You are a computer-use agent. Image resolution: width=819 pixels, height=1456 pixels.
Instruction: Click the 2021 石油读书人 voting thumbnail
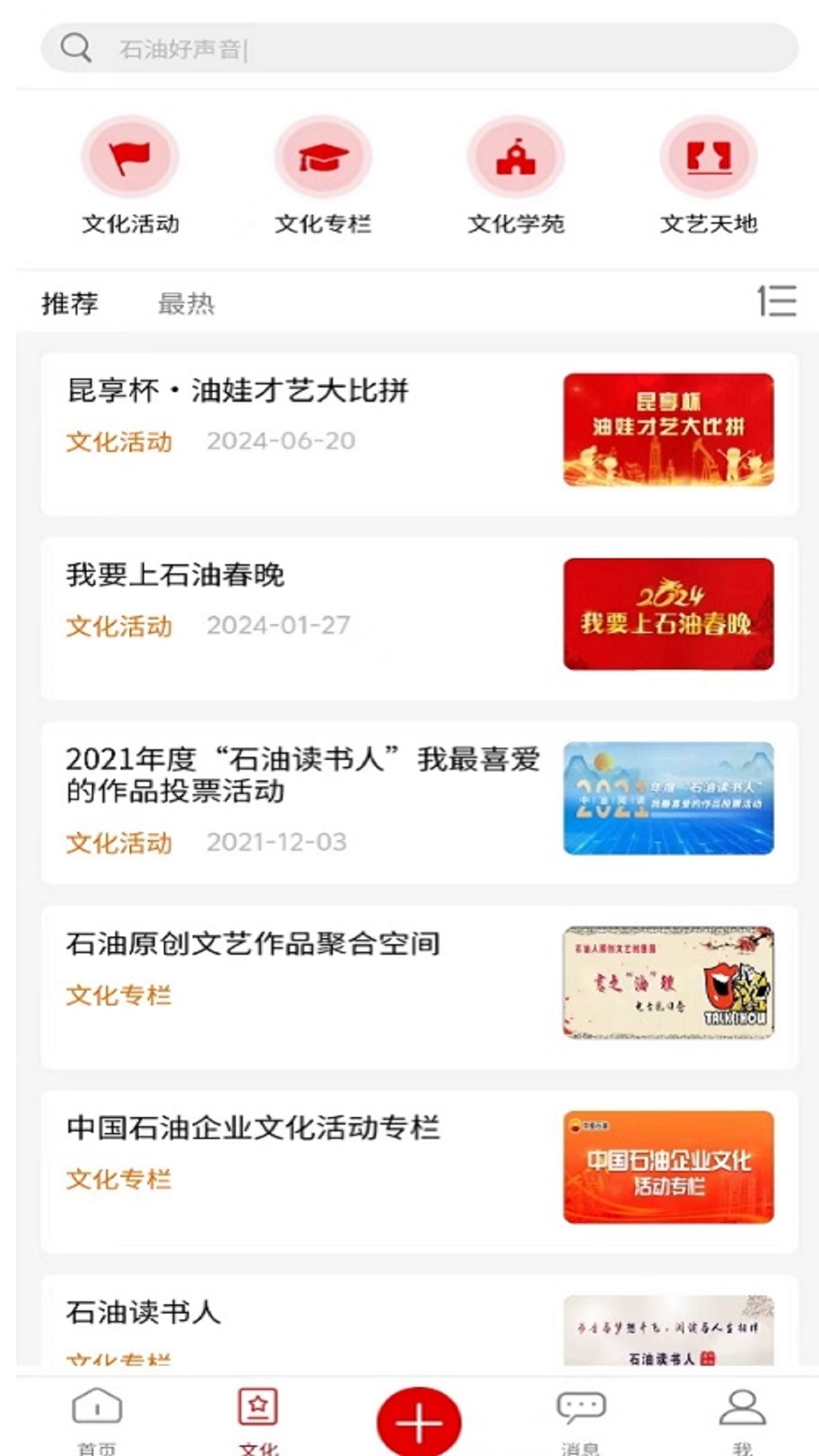[x=670, y=800]
